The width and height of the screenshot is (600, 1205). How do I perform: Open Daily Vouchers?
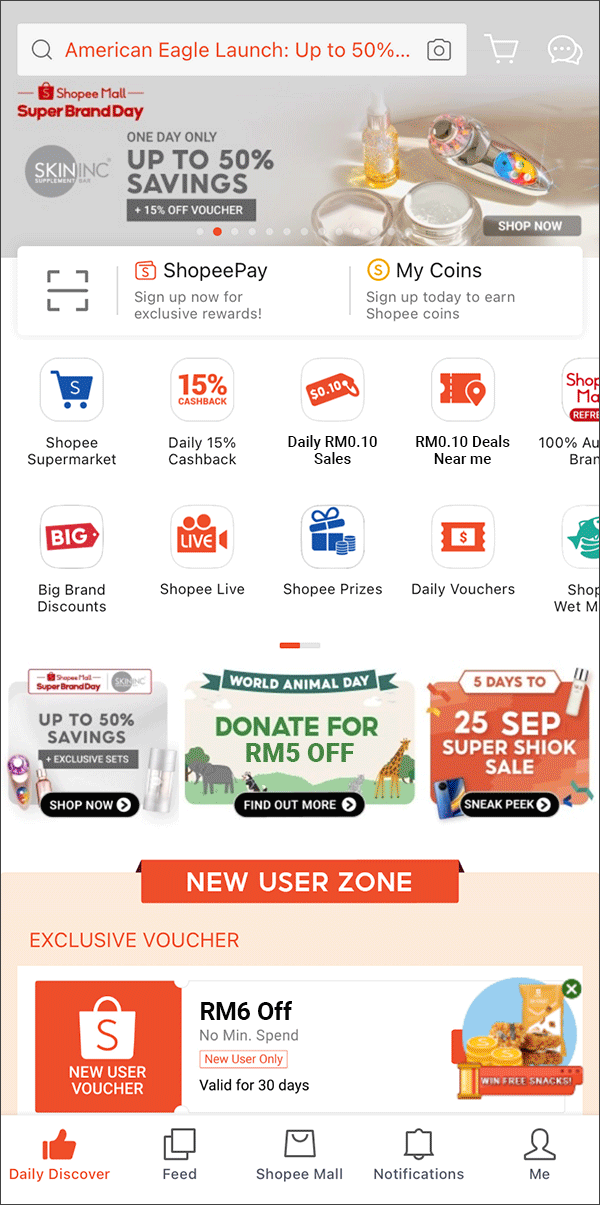(463, 552)
